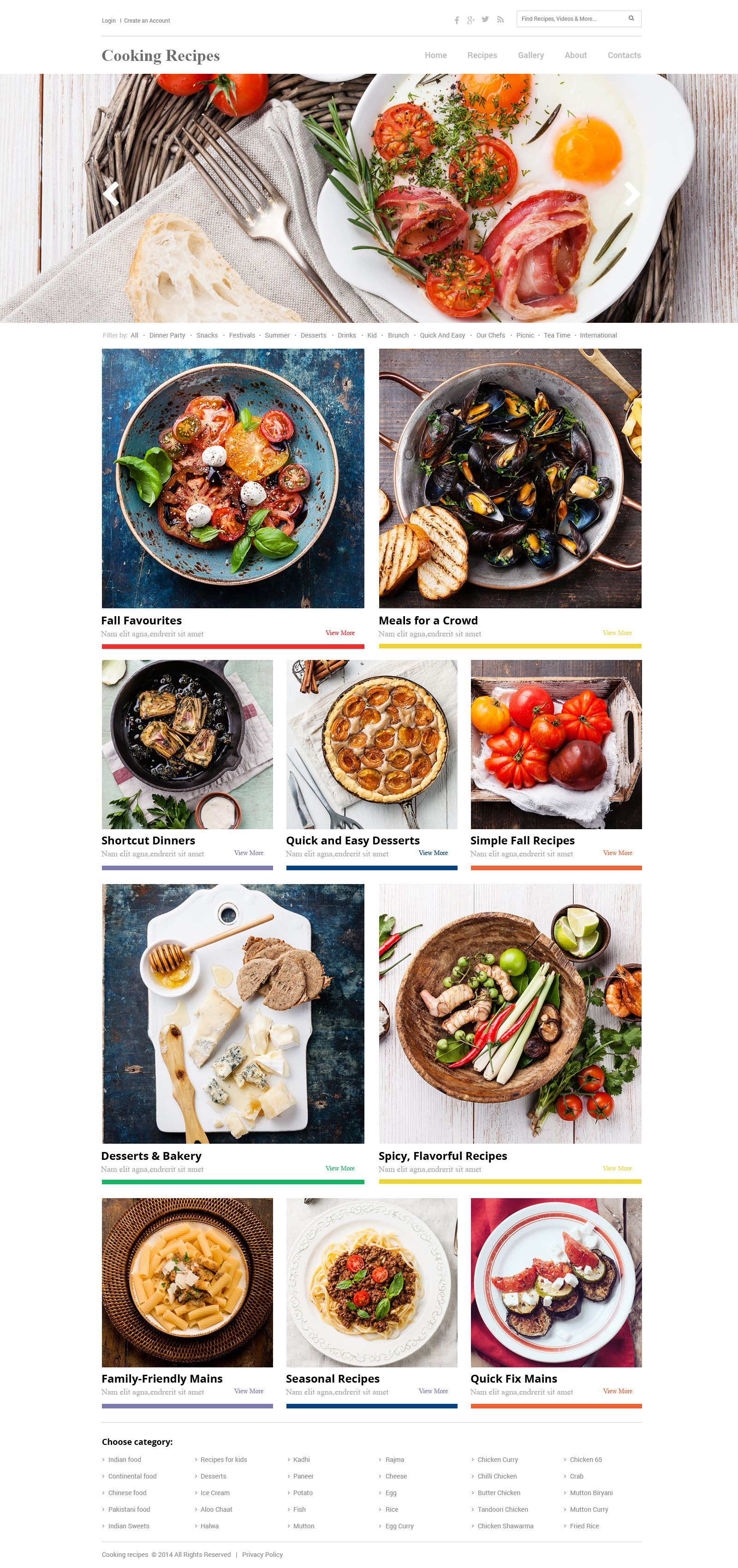Open the Privacy Policy link
This screenshot has width=738, height=1568.
(262, 1554)
